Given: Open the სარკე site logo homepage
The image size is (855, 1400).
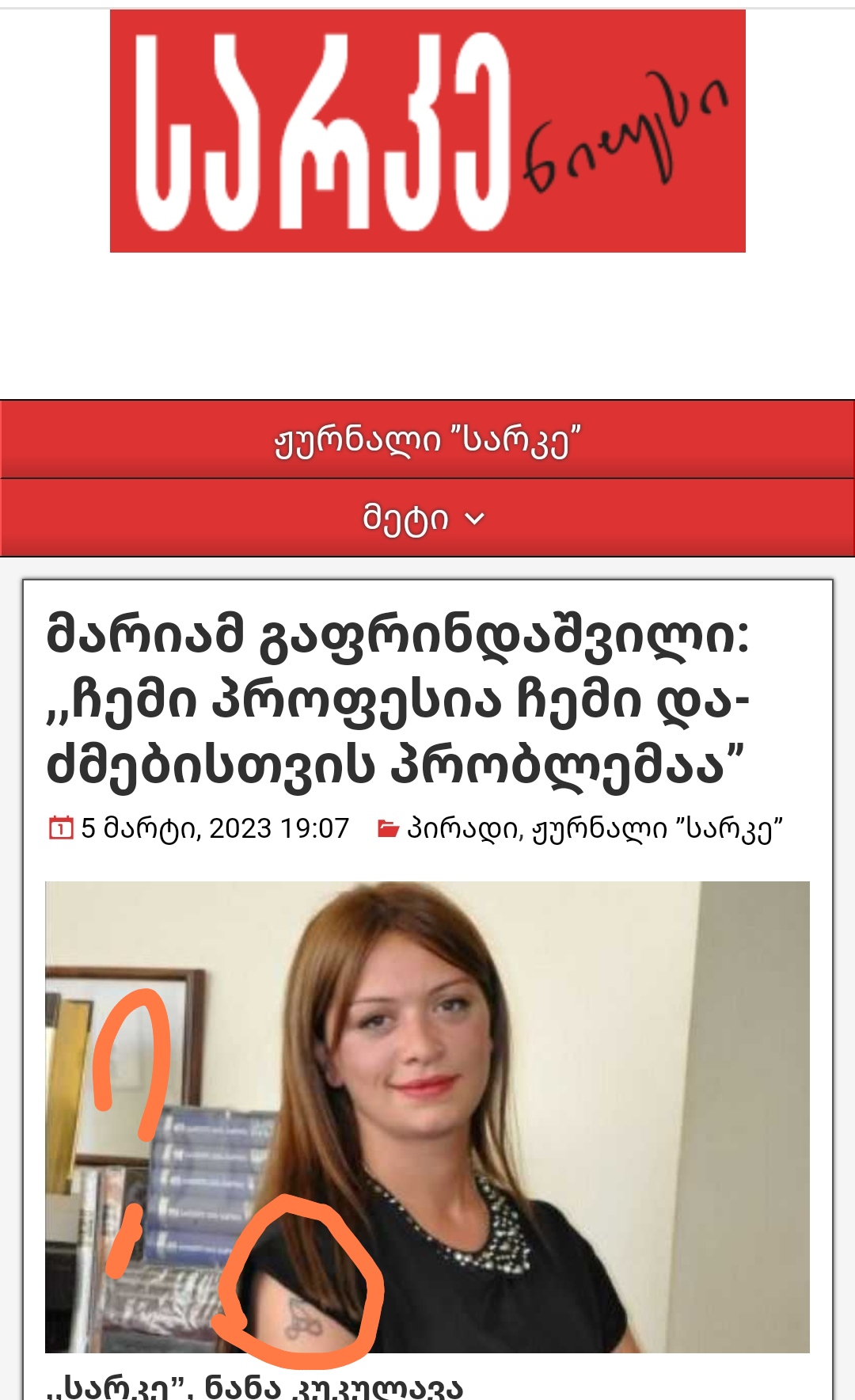Looking at the screenshot, I should click(427, 131).
